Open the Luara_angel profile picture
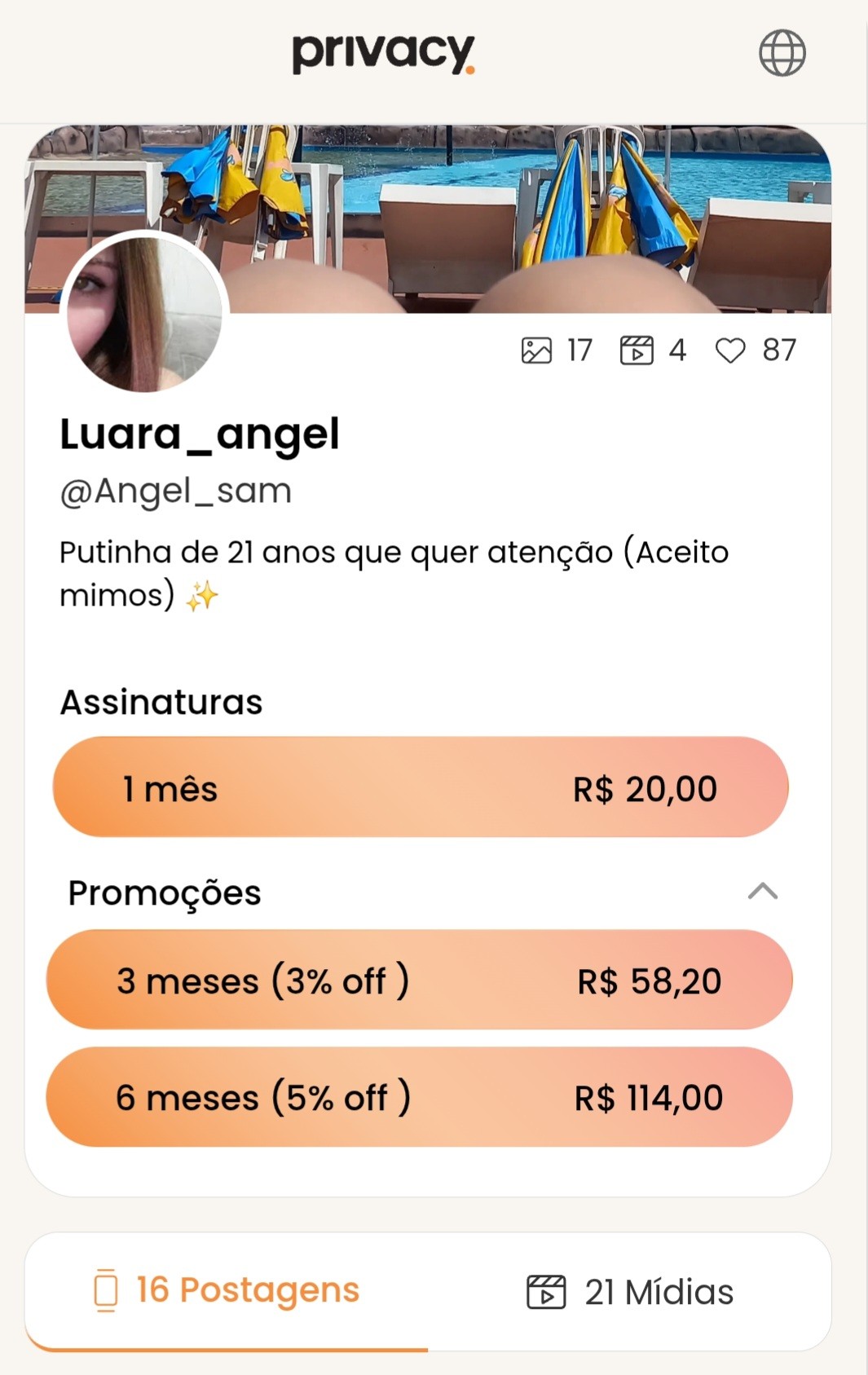 click(x=145, y=314)
